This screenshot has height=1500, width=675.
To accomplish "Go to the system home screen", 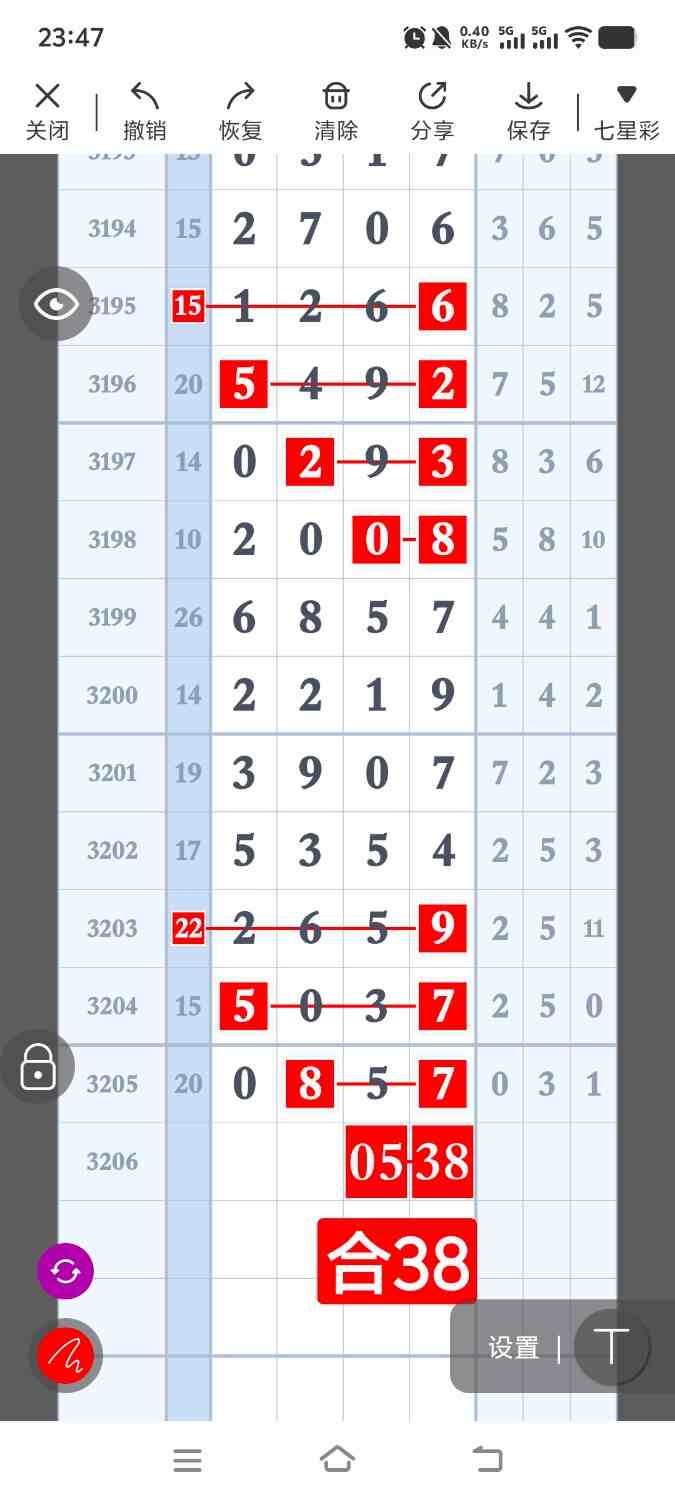I will [337, 1460].
